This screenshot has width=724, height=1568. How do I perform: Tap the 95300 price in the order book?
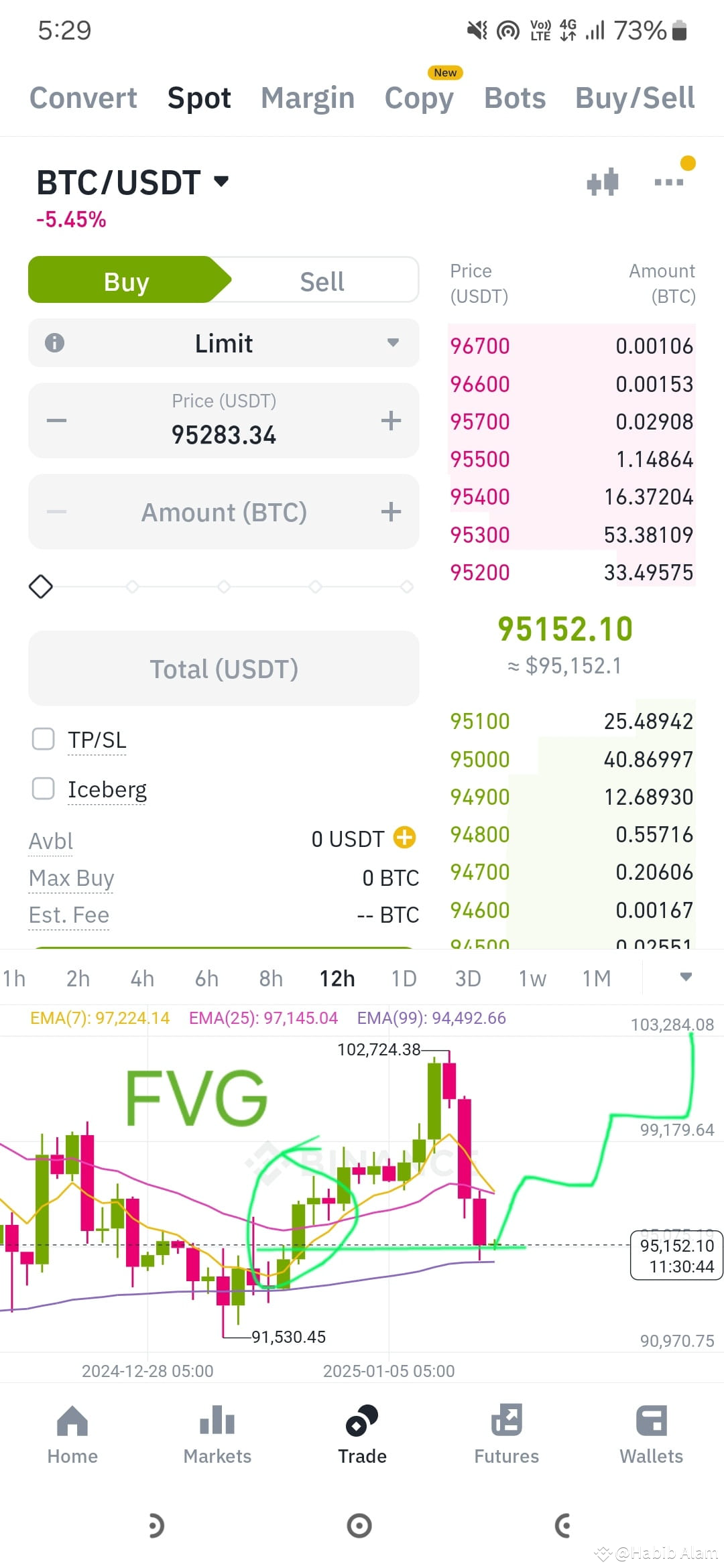[480, 534]
